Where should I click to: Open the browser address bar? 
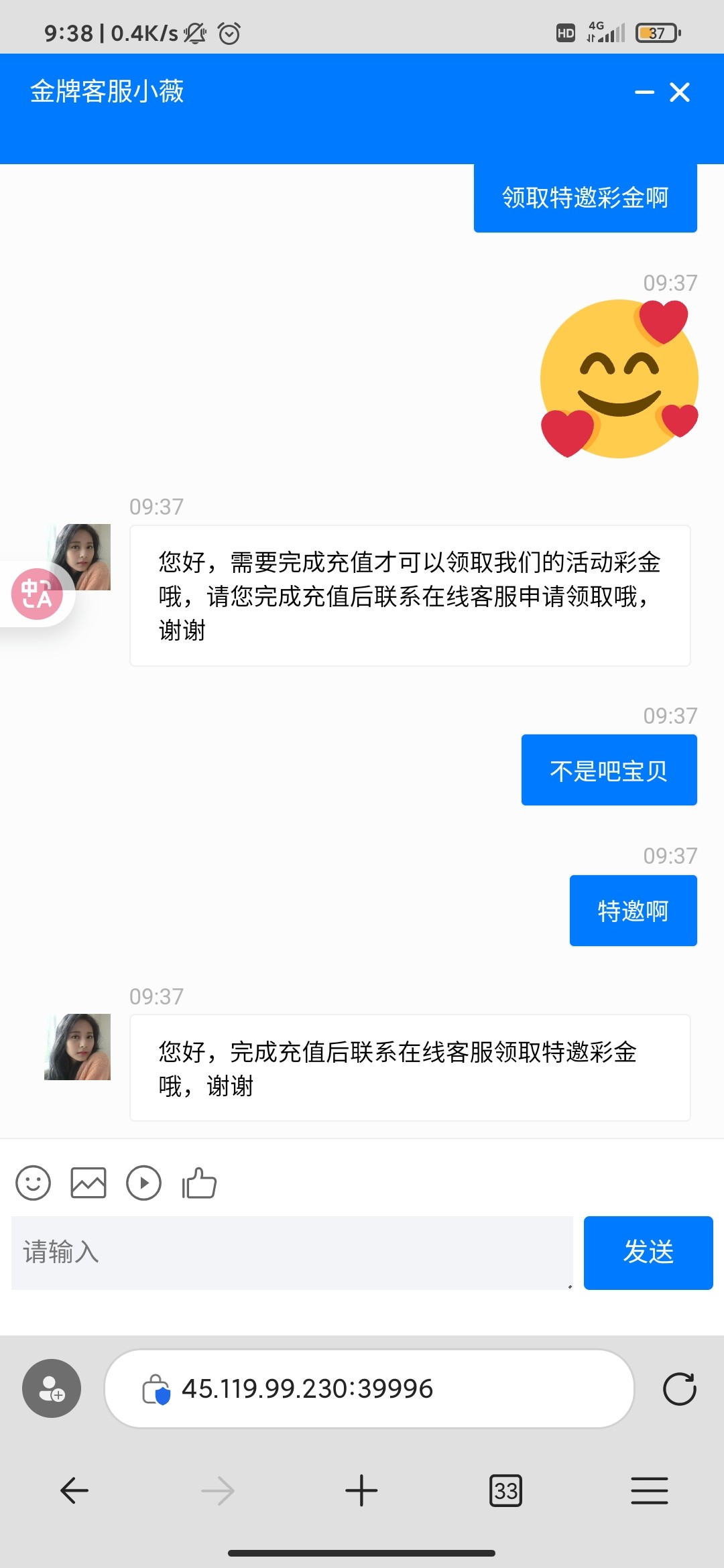[369, 1389]
